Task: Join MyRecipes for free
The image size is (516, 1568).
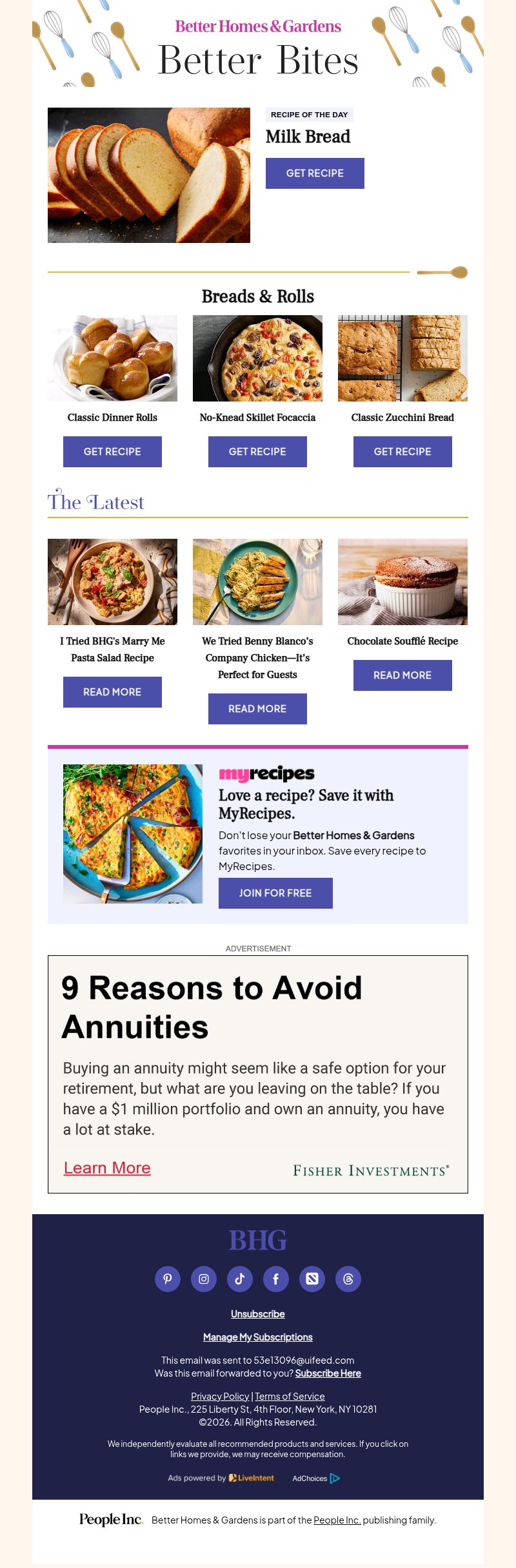Action: coord(275,893)
